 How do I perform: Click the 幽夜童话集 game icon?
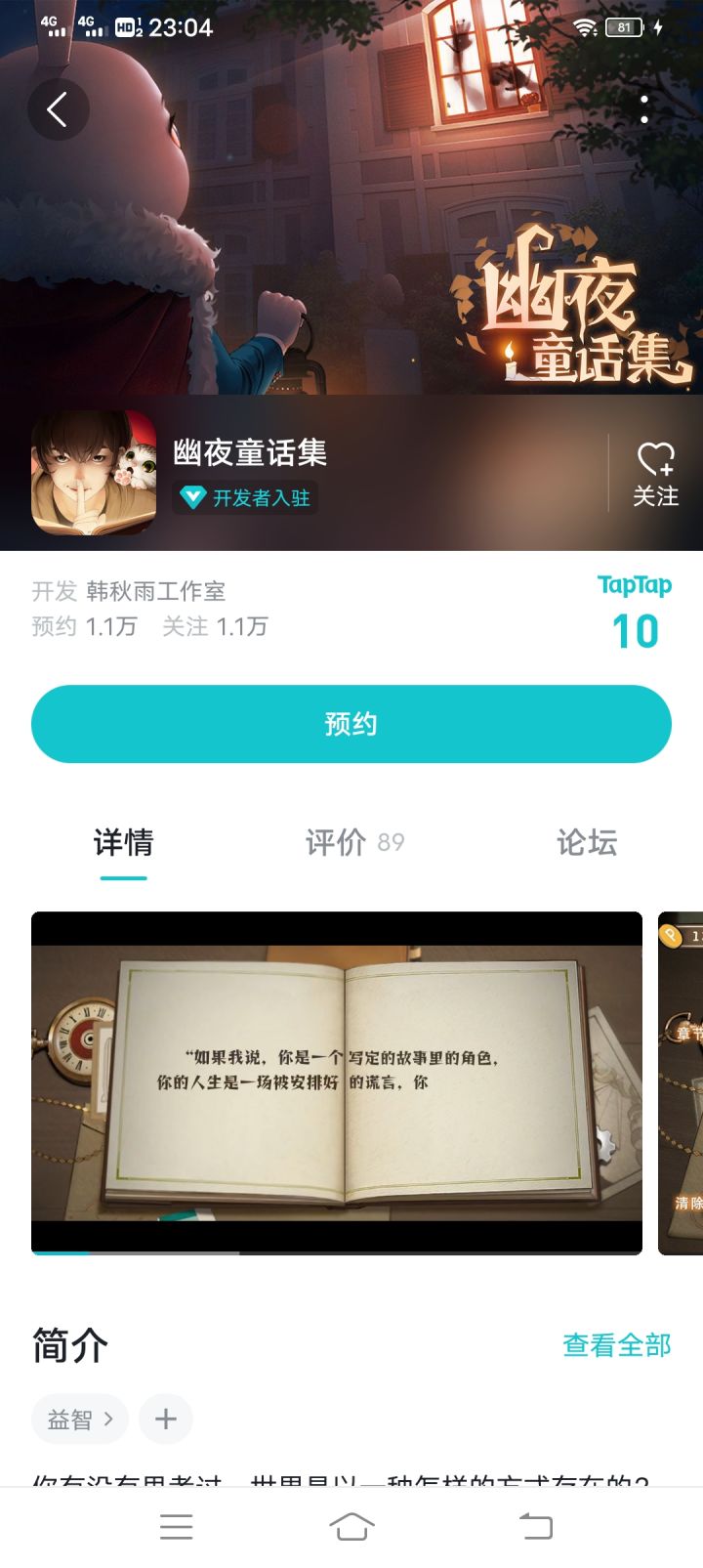point(91,473)
